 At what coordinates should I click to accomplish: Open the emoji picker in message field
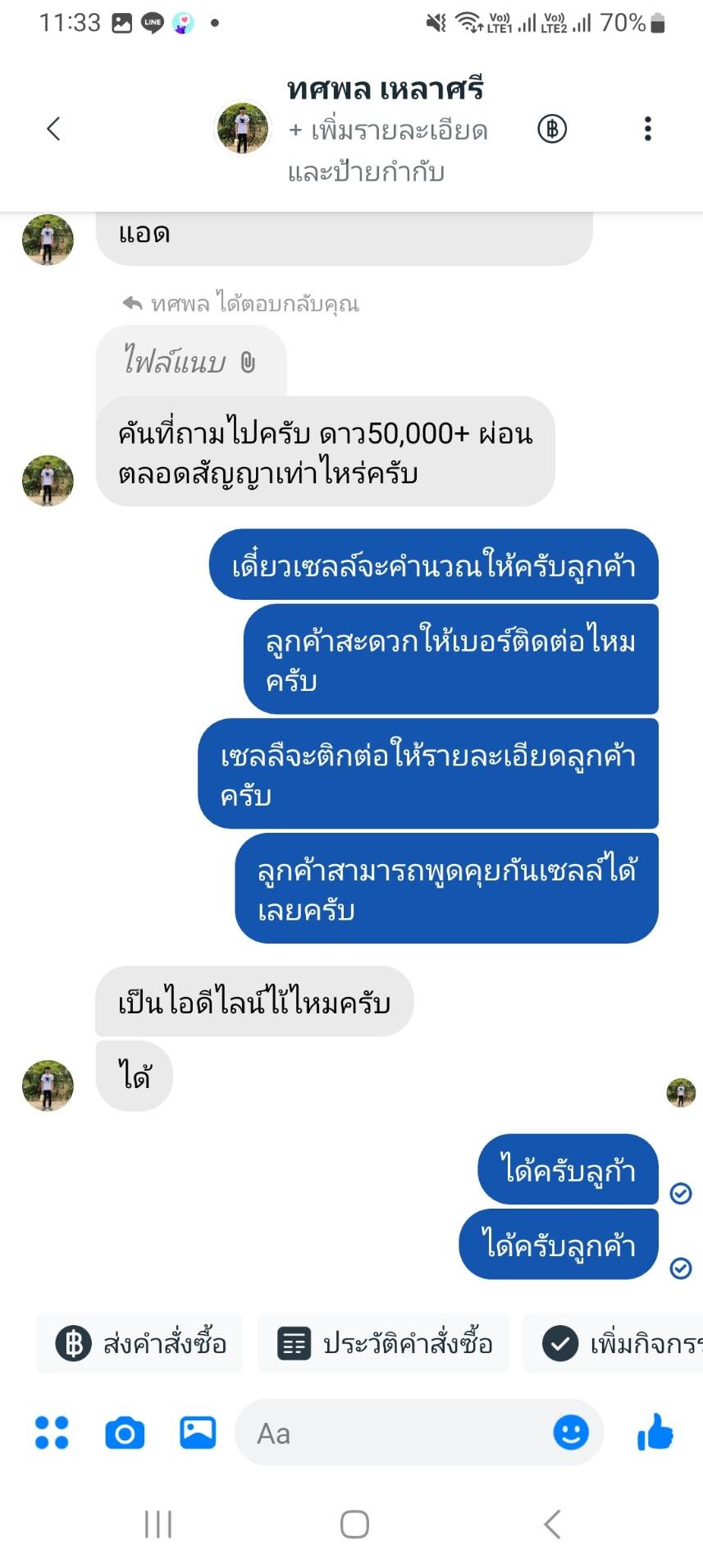tap(571, 1433)
